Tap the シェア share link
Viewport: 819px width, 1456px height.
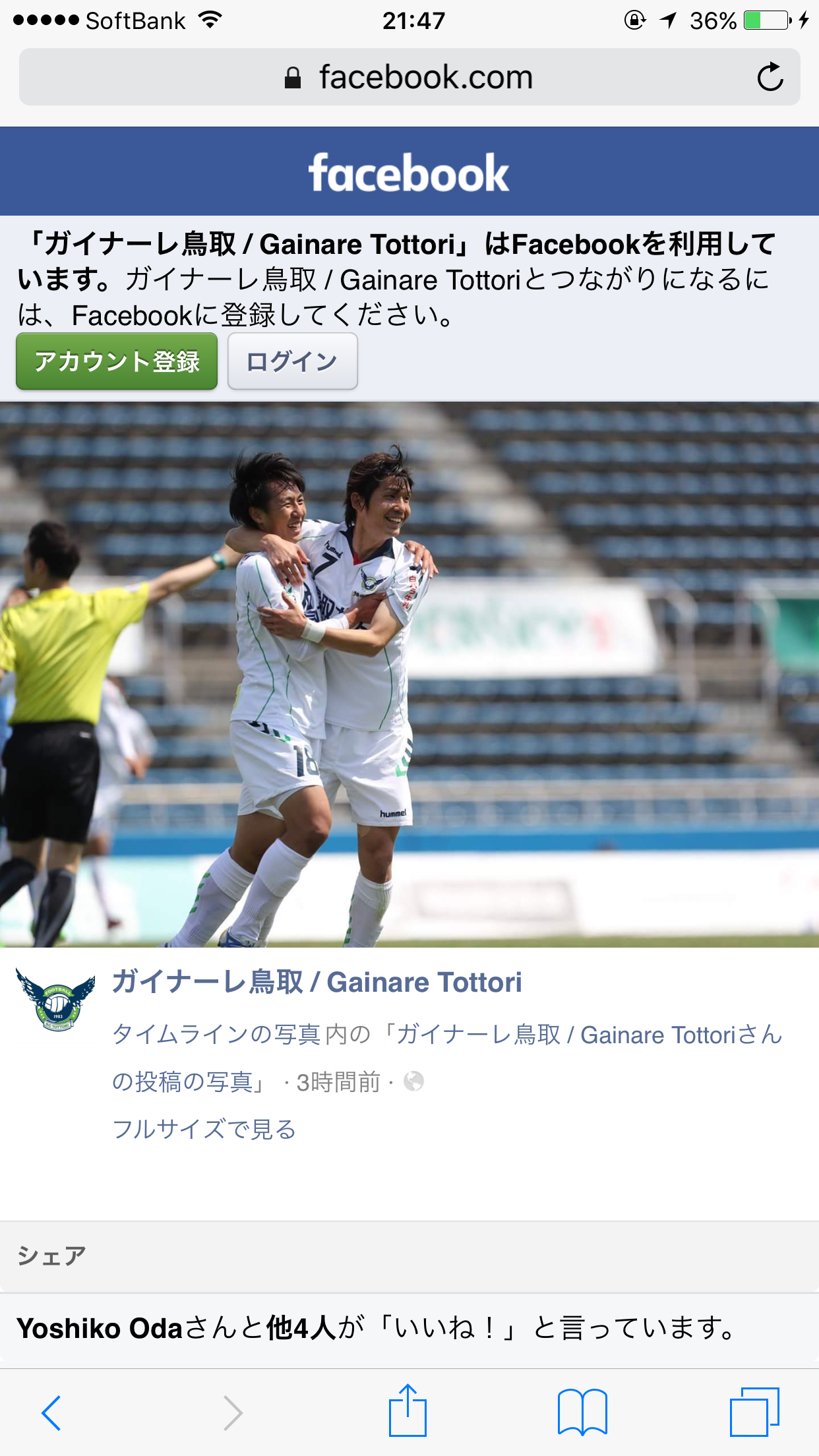(x=51, y=1256)
